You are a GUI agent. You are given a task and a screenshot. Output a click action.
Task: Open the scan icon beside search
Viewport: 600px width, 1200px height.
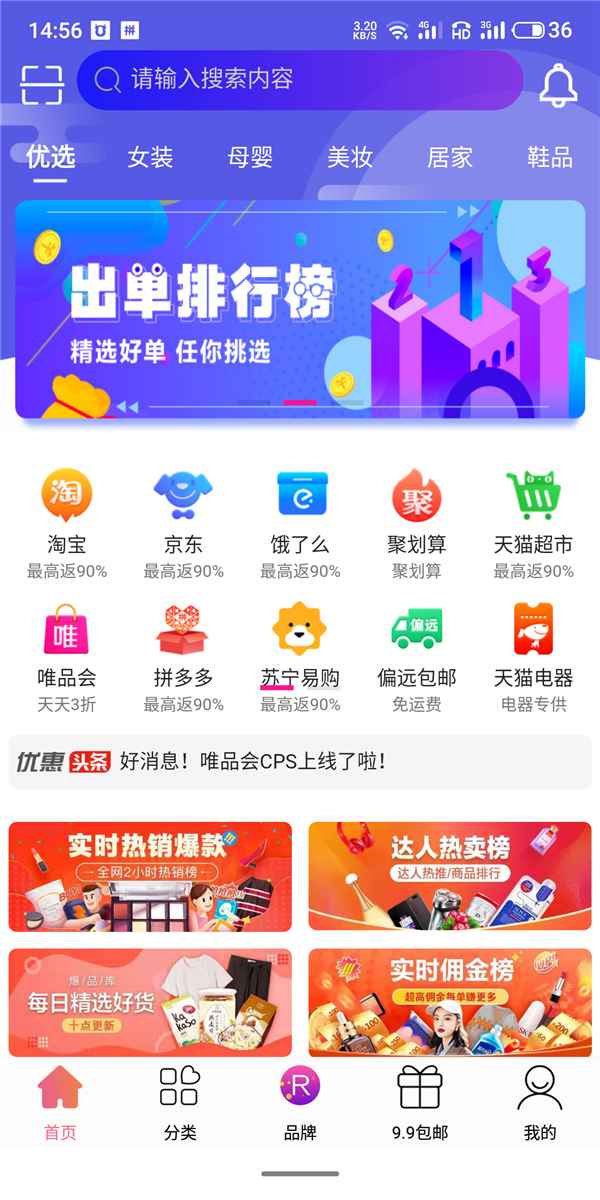[x=41, y=84]
